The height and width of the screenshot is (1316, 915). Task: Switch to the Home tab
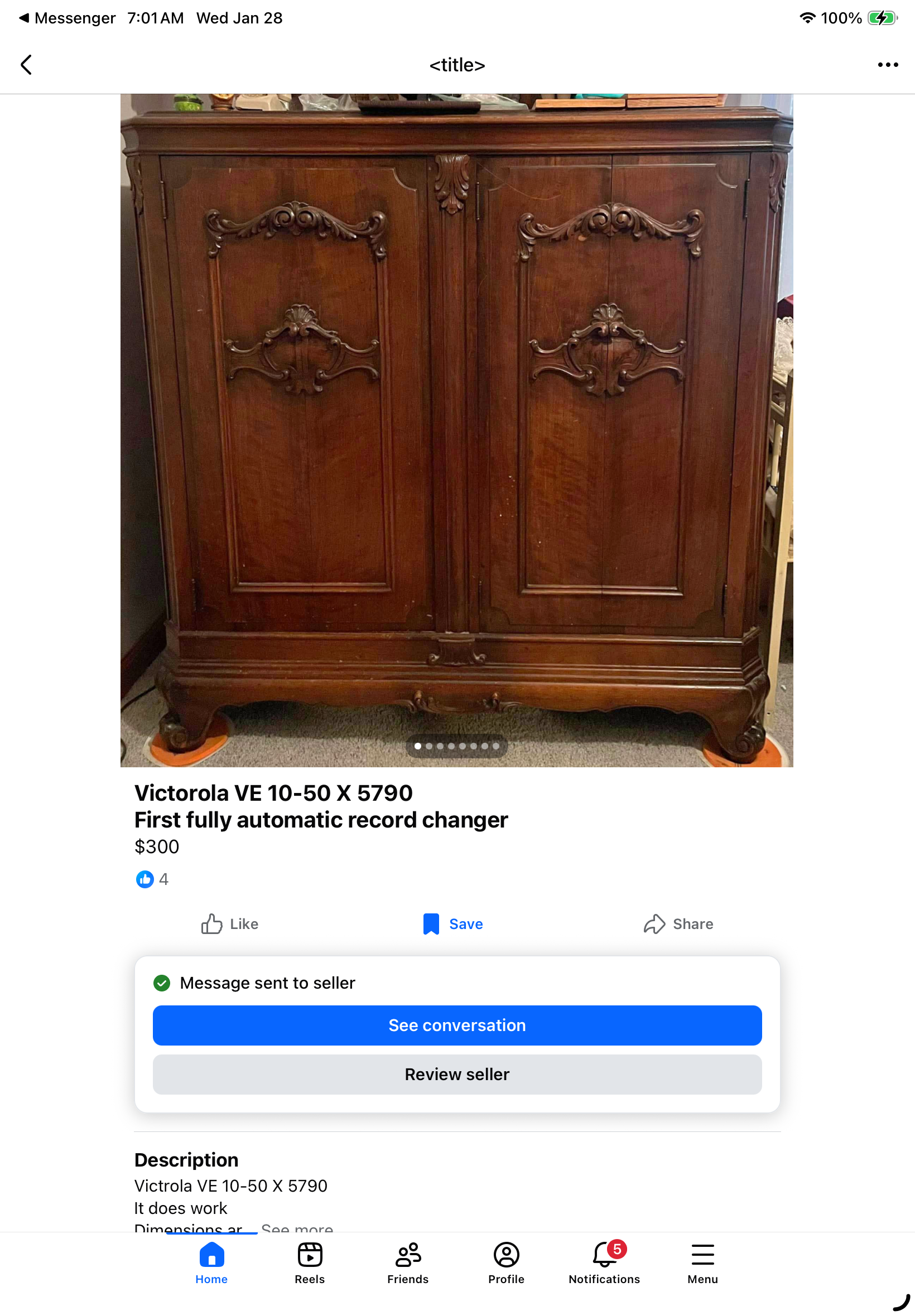[211, 1262]
